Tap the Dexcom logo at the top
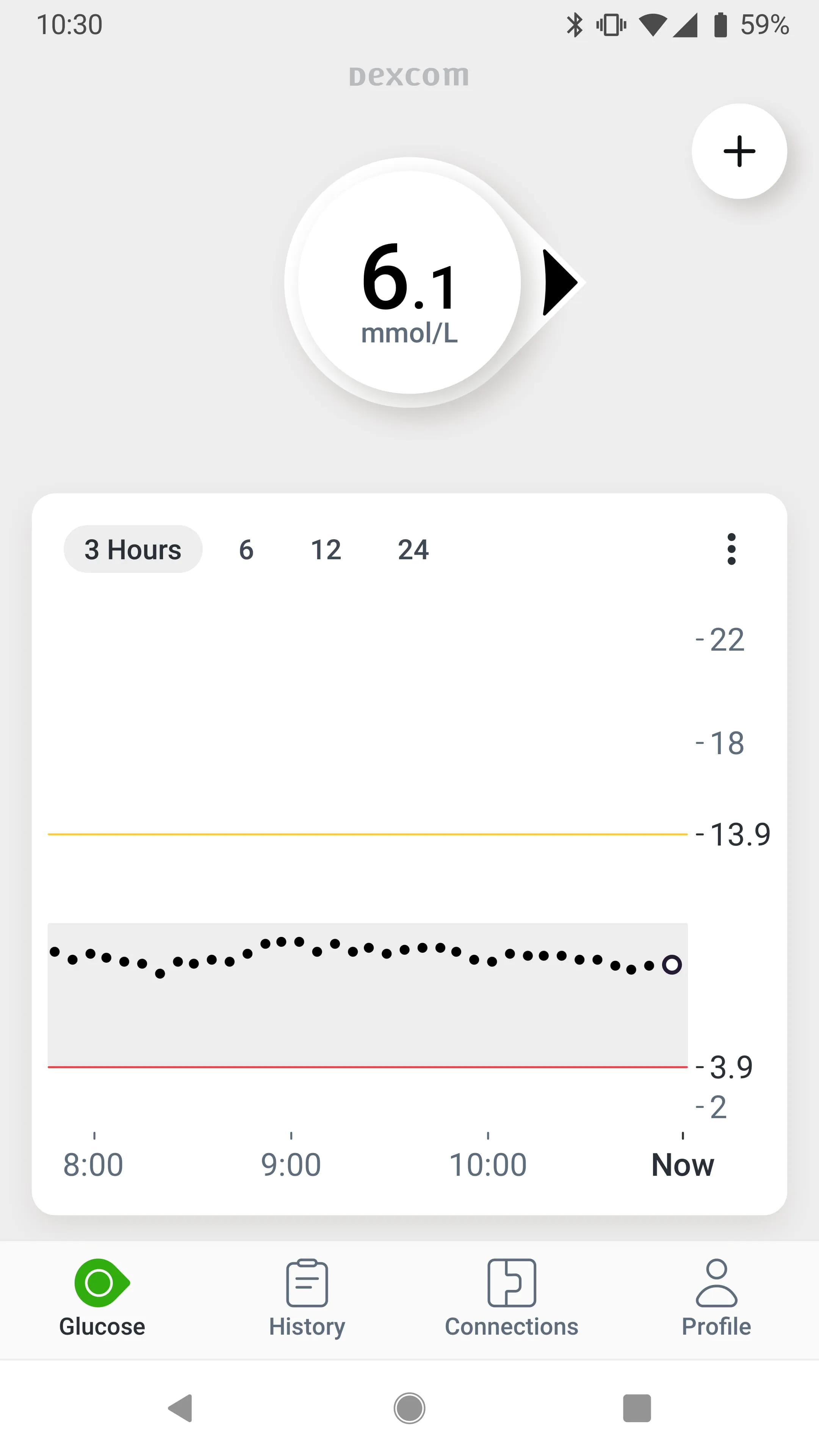This screenshot has height=1456, width=819. [409, 75]
